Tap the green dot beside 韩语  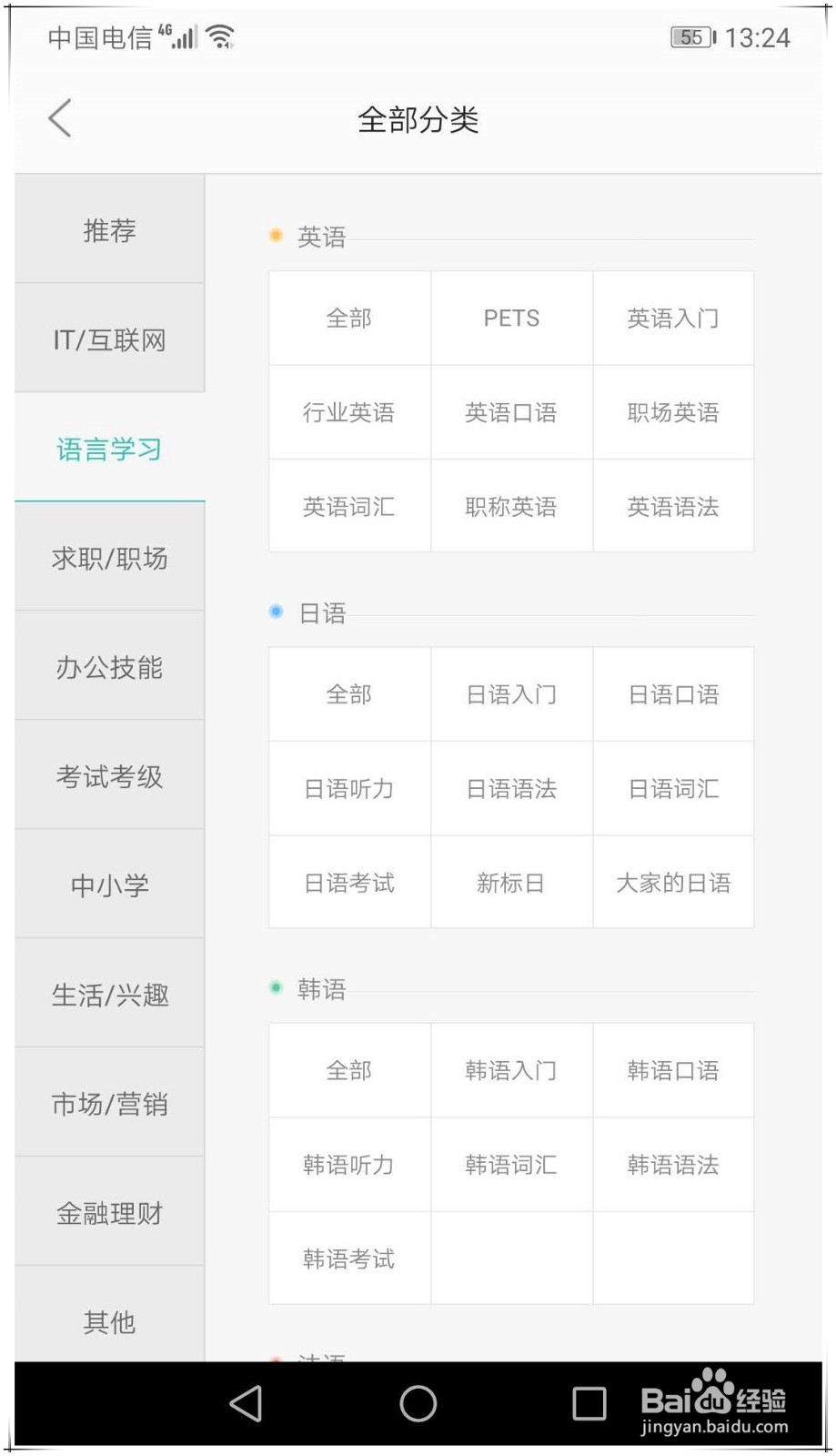(x=276, y=987)
